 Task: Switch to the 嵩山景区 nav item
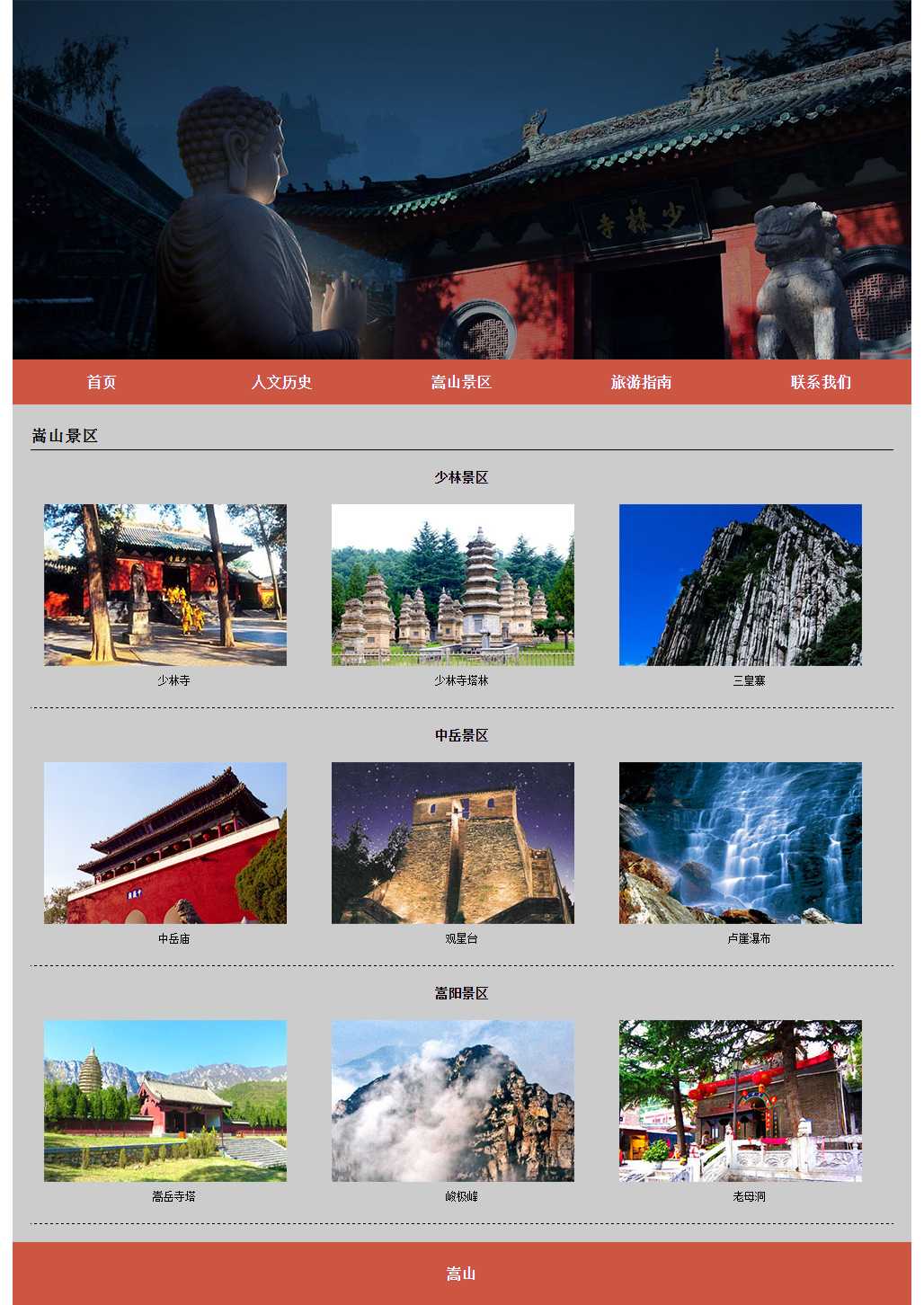click(x=461, y=382)
